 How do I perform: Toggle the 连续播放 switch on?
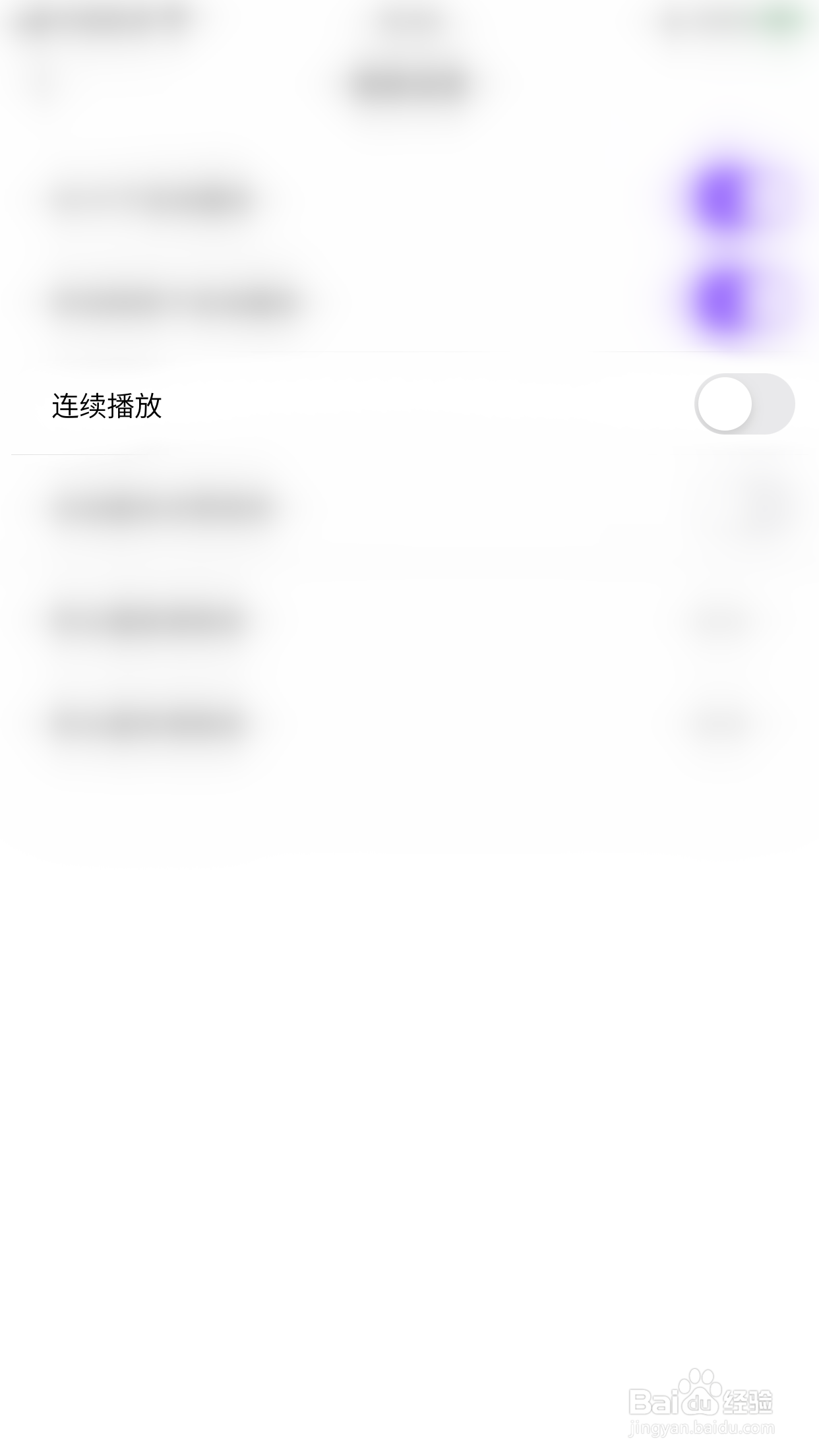click(x=745, y=404)
